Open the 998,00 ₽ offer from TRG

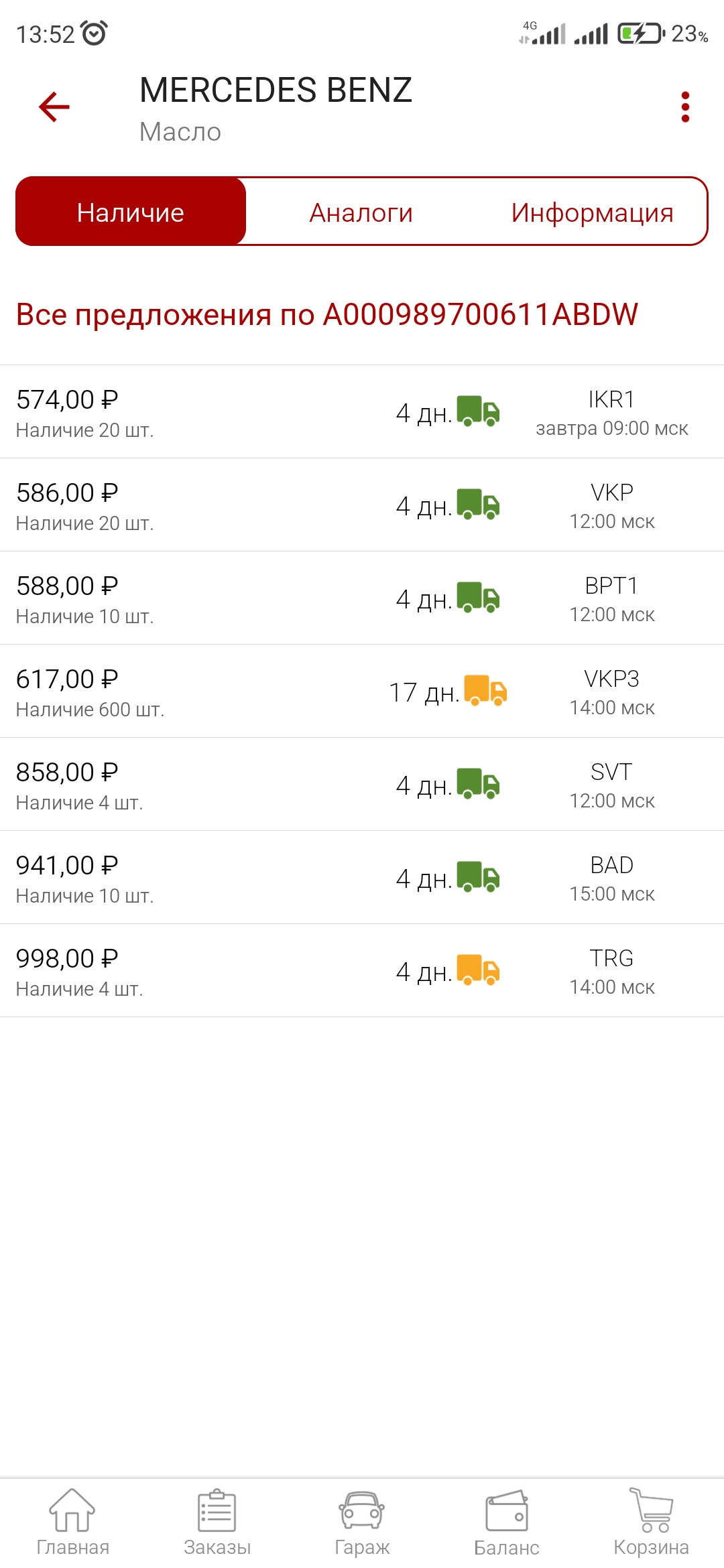coord(362,970)
